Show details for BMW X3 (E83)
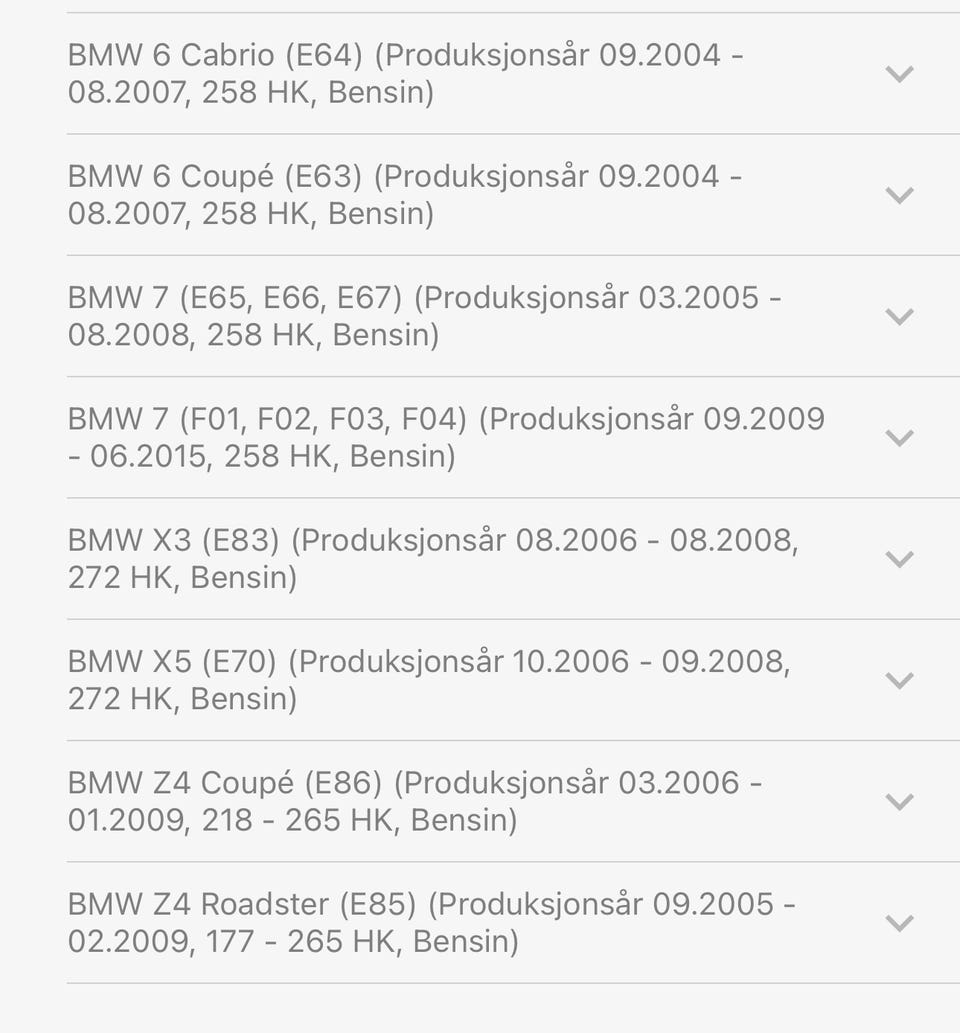Viewport: 960px width, 1033px height. tap(899, 559)
